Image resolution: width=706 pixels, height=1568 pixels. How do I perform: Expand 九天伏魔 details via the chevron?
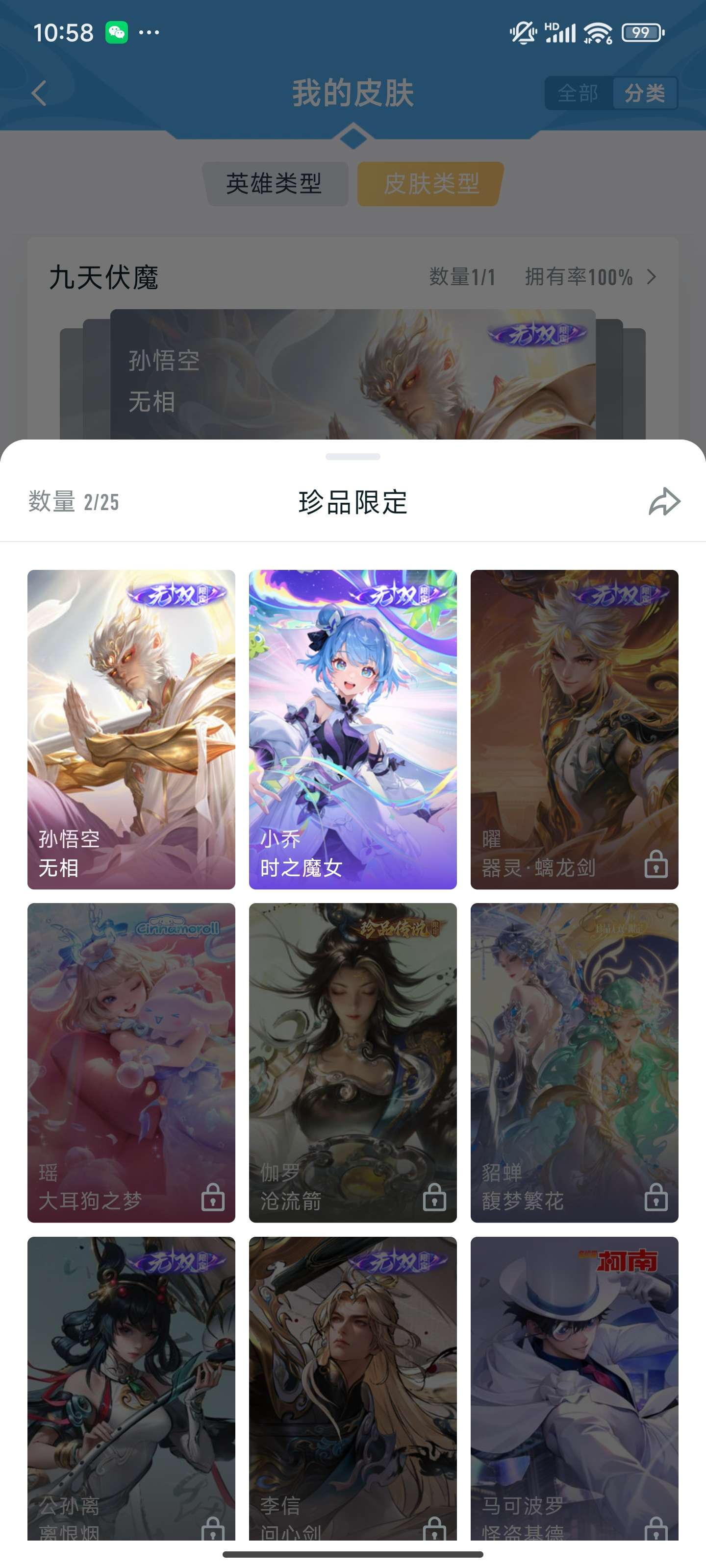tap(653, 276)
